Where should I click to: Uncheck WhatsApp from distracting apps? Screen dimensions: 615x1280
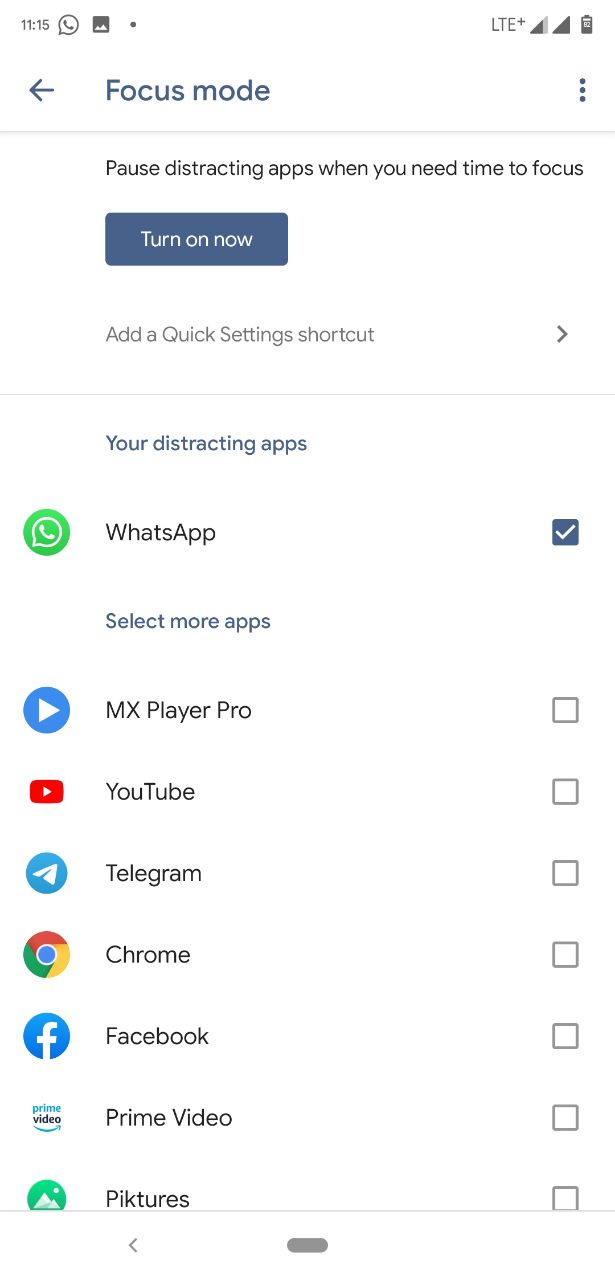pyautogui.click(x=565, y=532)
